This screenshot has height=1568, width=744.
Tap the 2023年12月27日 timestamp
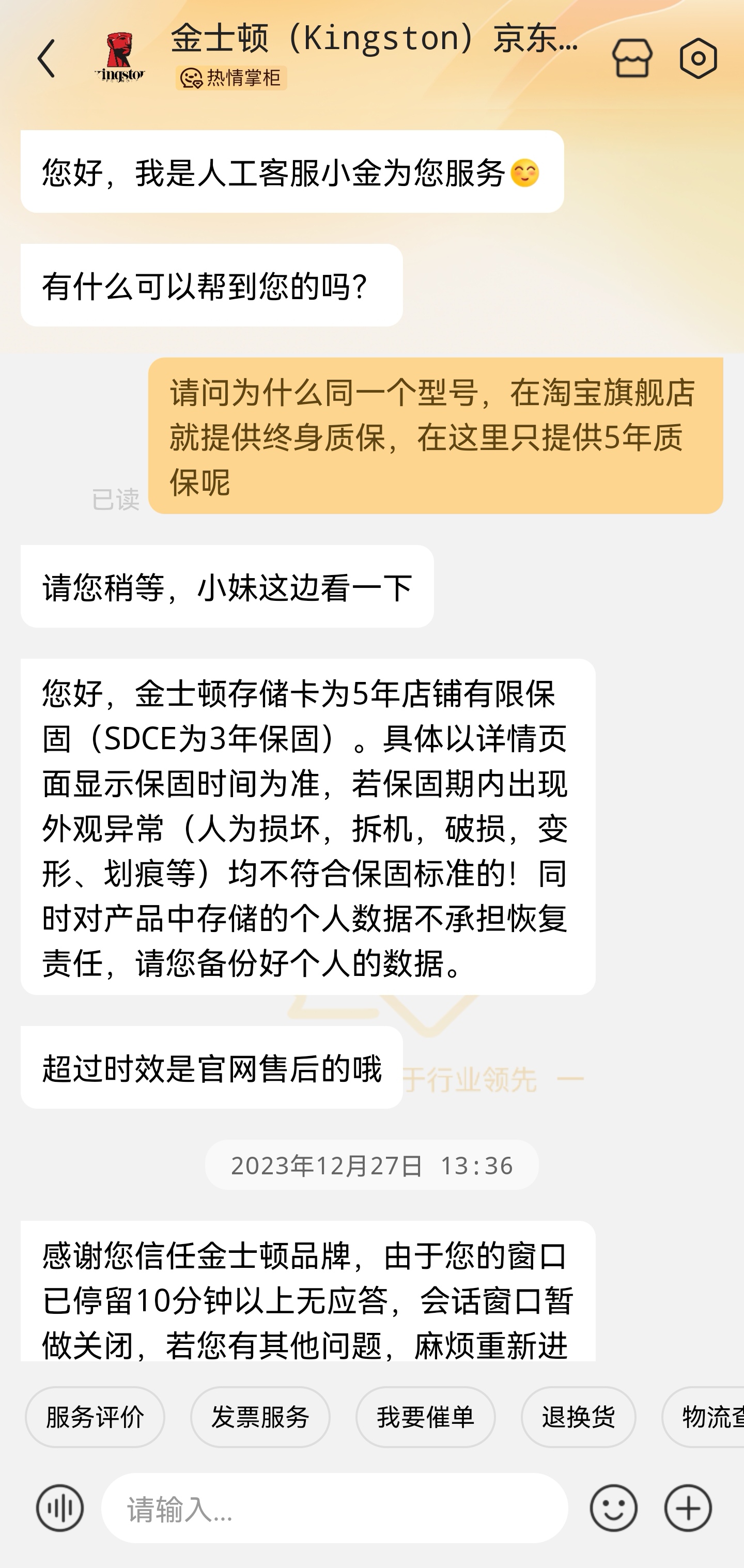click(x=372, y=1166)
